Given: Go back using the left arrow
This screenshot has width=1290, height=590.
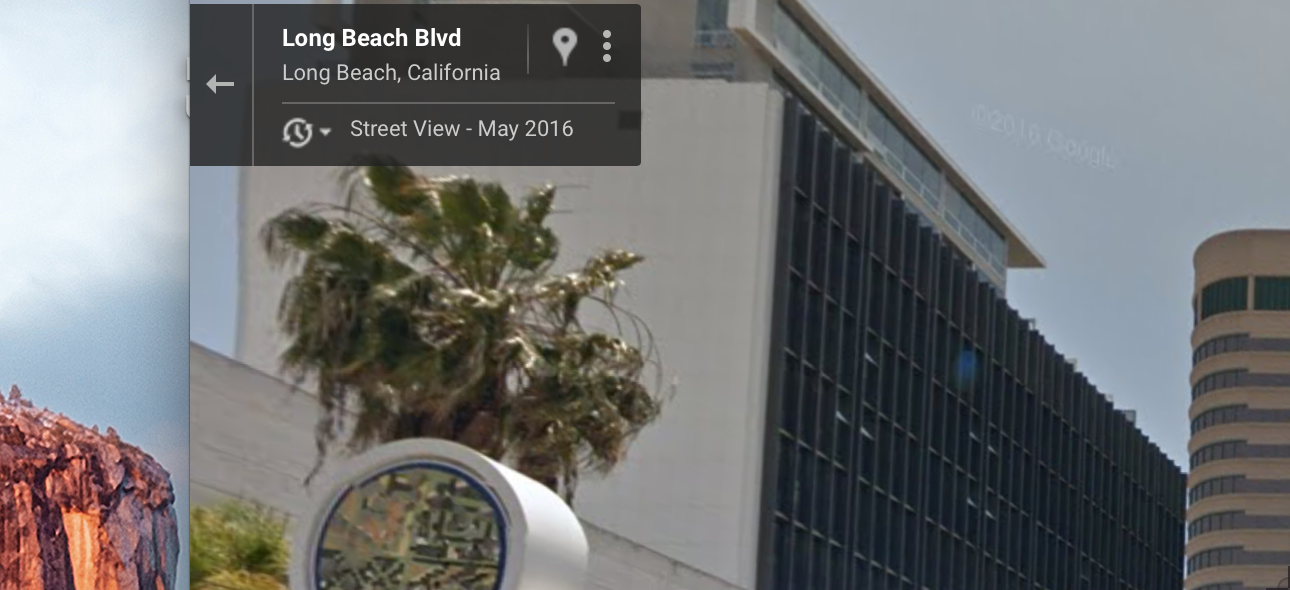Looking at the screenshot, I should point(220,84).
